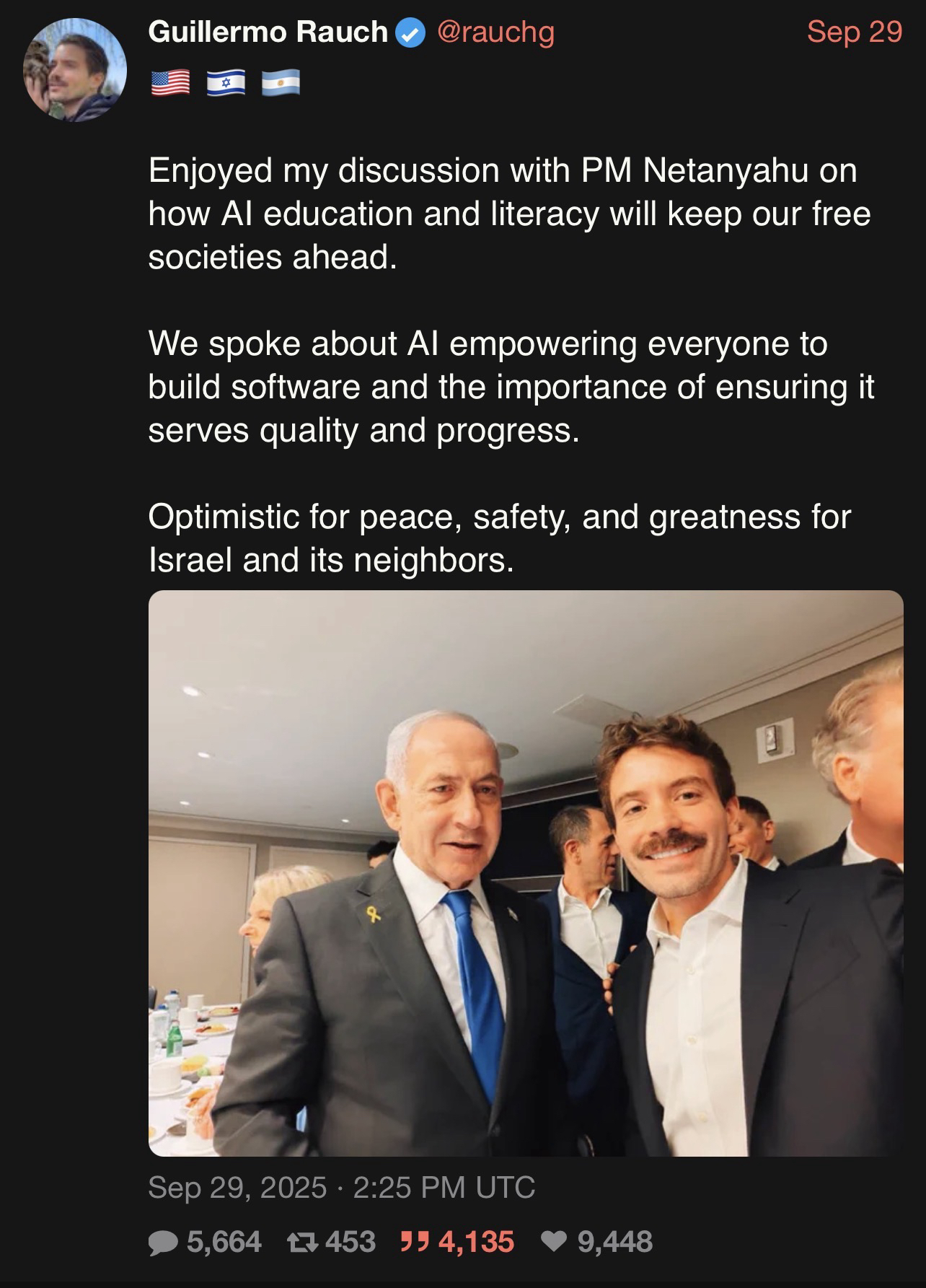Open the @rauchg handle link
This screenshot has height=1288, width=926.
pyautogui.click(x=495, y=32)
